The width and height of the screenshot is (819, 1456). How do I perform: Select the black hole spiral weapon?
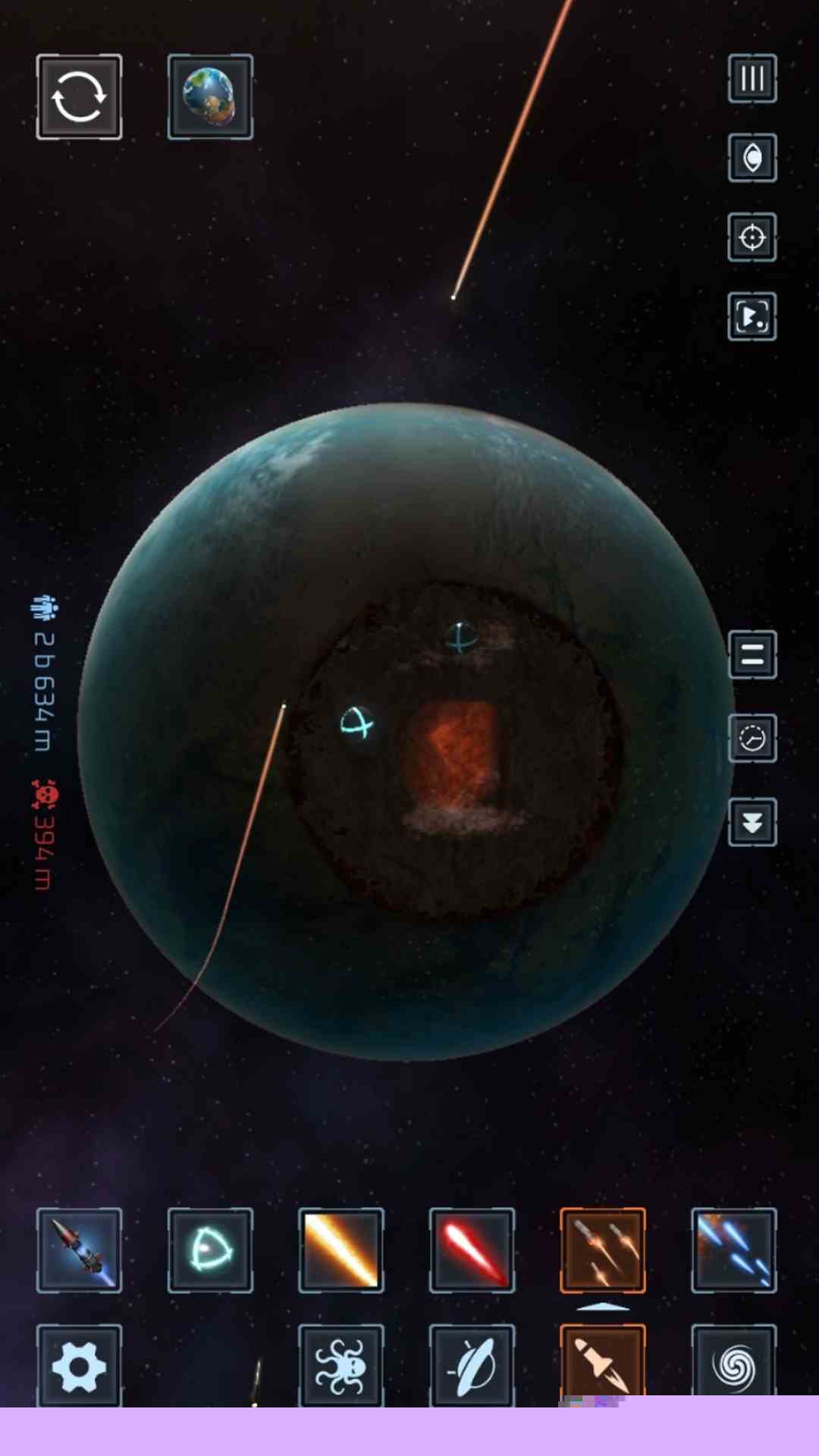click(x=733, y=1365)
